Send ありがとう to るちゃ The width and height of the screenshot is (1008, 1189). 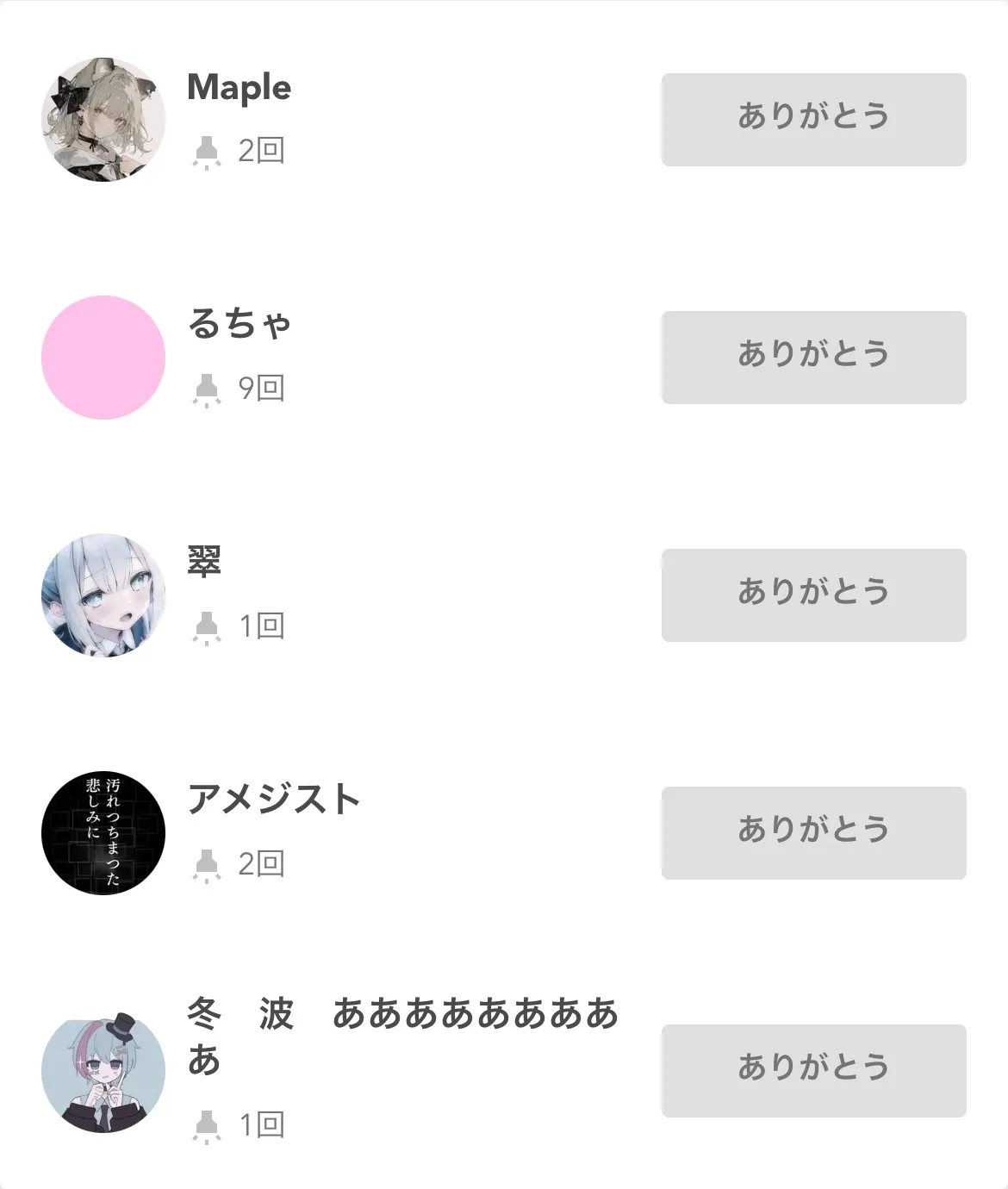tap(813, 356)
